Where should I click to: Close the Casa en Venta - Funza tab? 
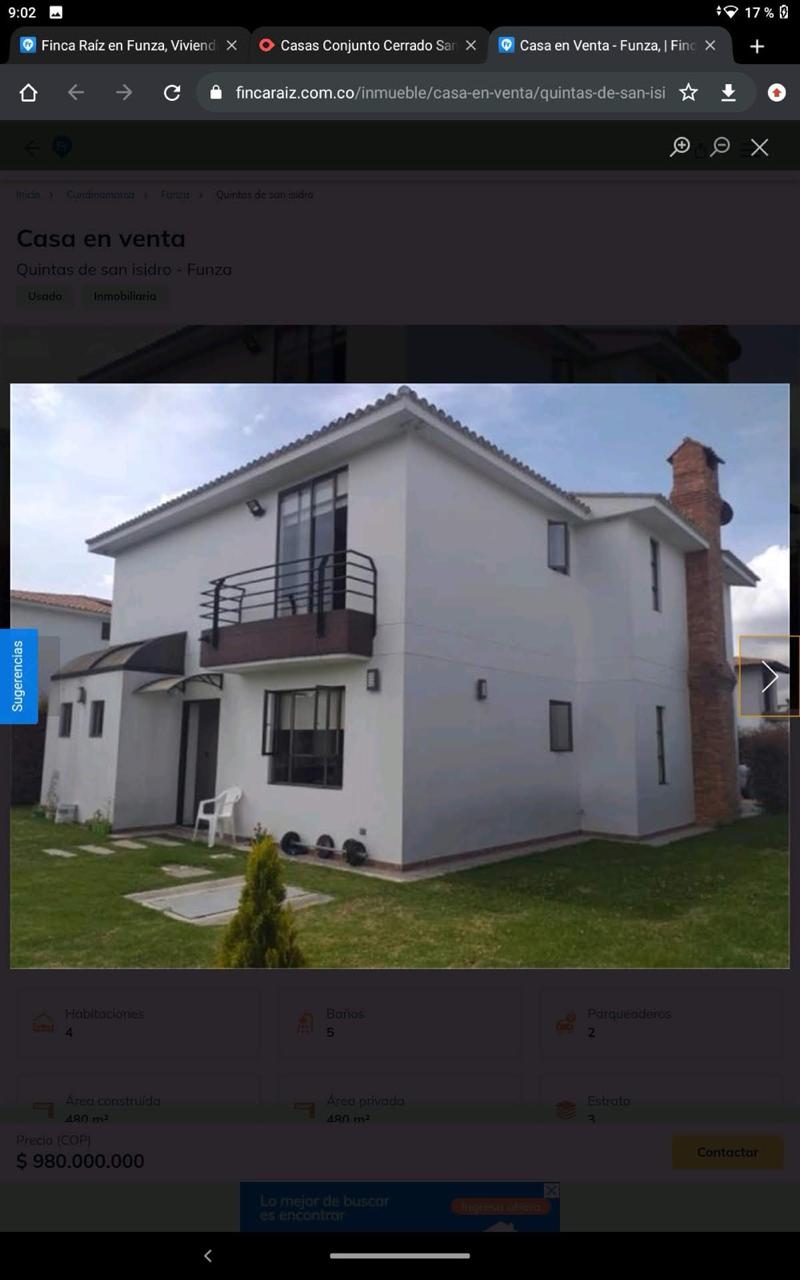(x=710, y=46)
